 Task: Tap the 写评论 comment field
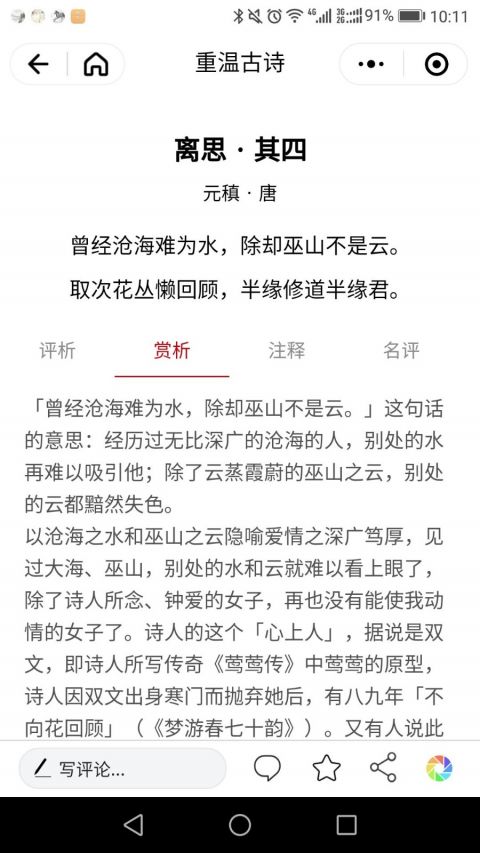tap(123, 769)
